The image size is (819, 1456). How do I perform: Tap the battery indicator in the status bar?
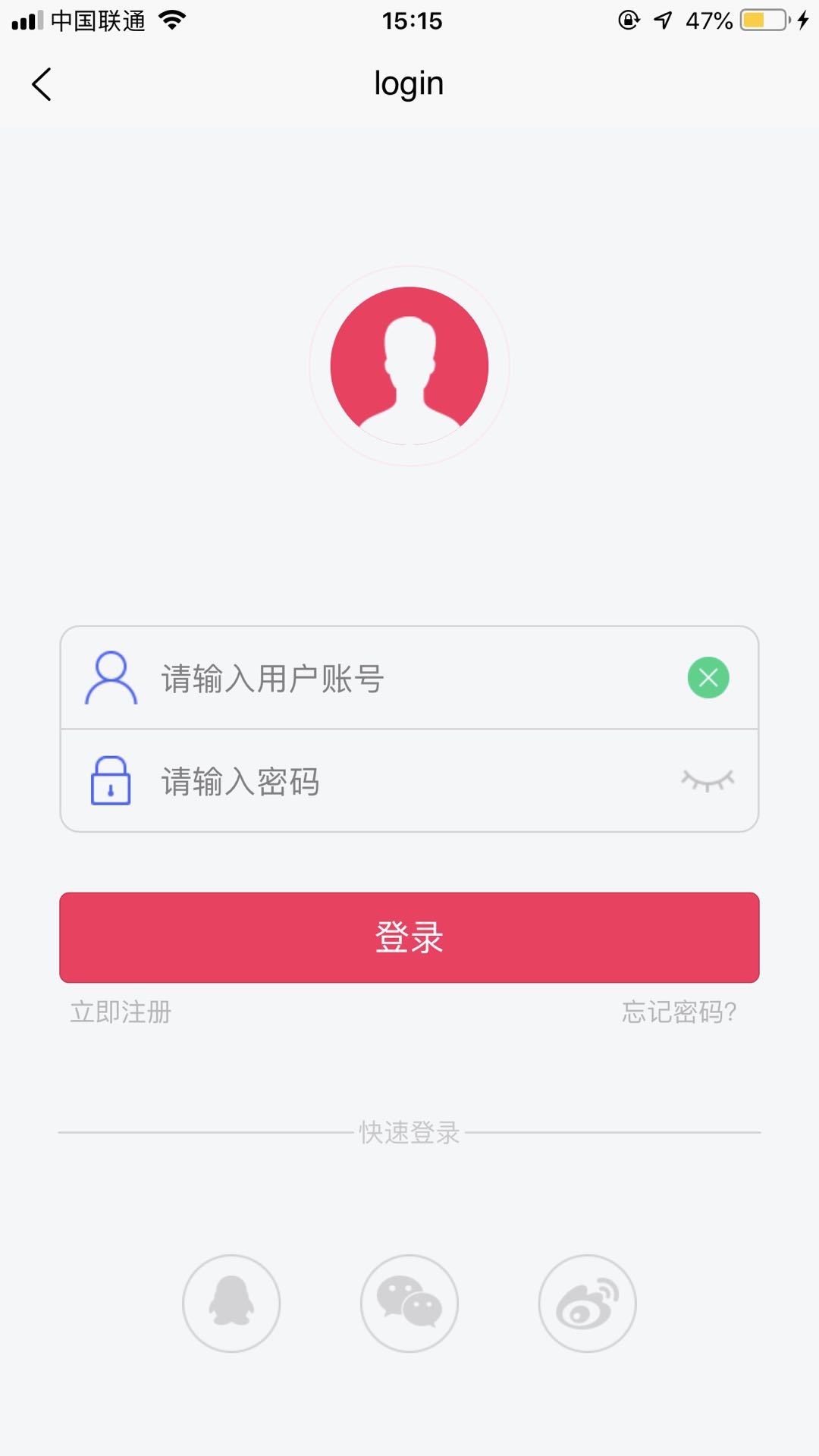tap(761, 19)
